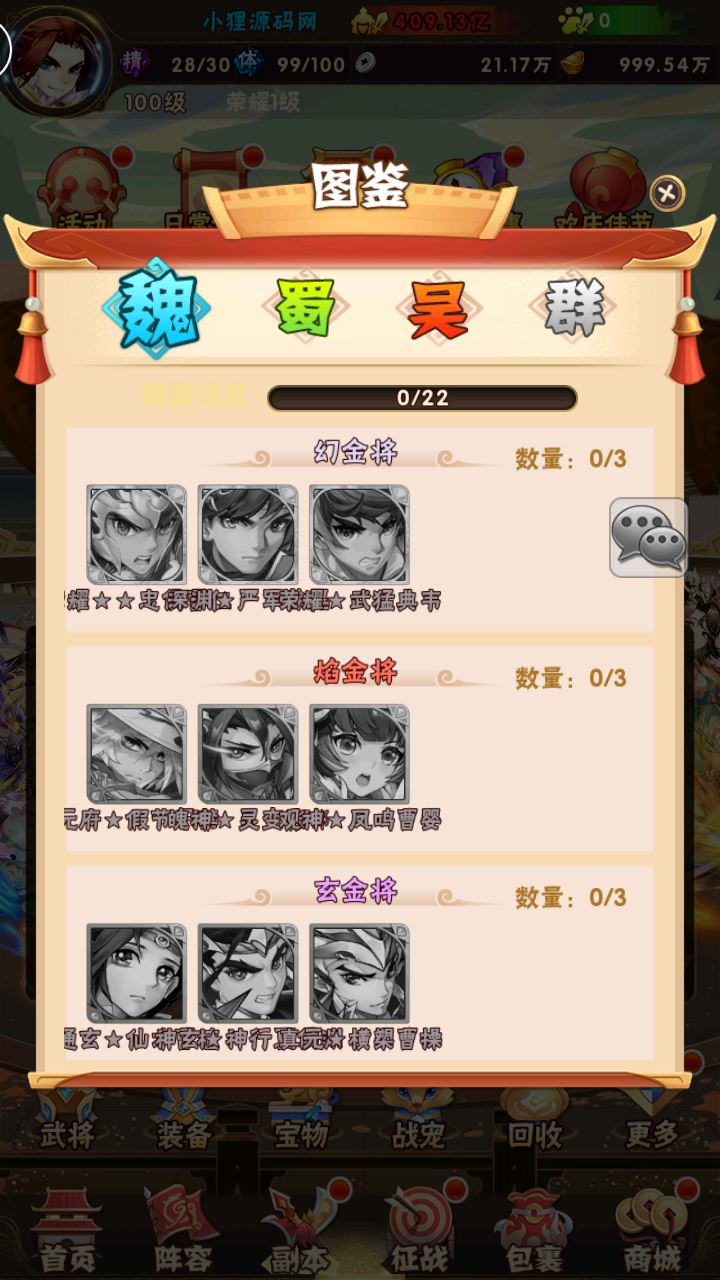The image size is (720, 1280).
Task: Open the first hero portrait under 焰金将
Action: (x=136, y=753)
